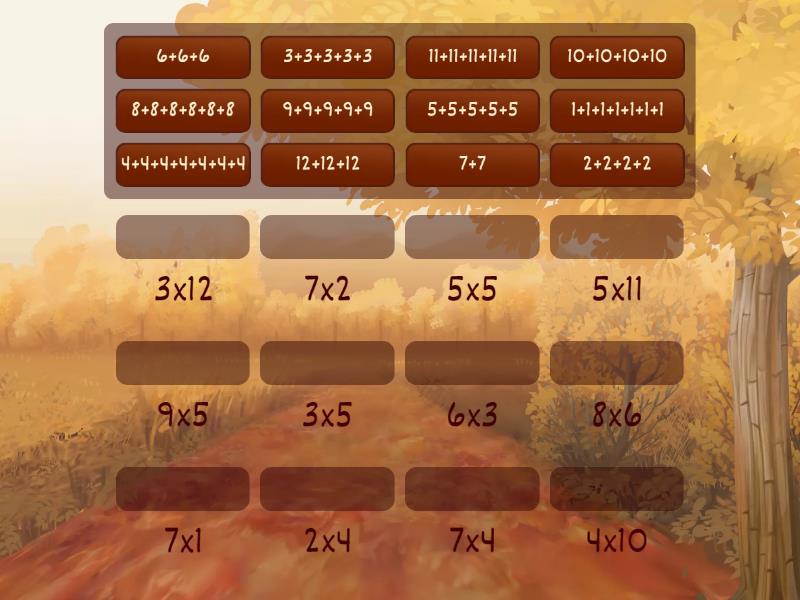The height and width of the screenshot is (600, 800).
Task: Choose the 2+2+2+2 tile
Action: pos(617,164)
